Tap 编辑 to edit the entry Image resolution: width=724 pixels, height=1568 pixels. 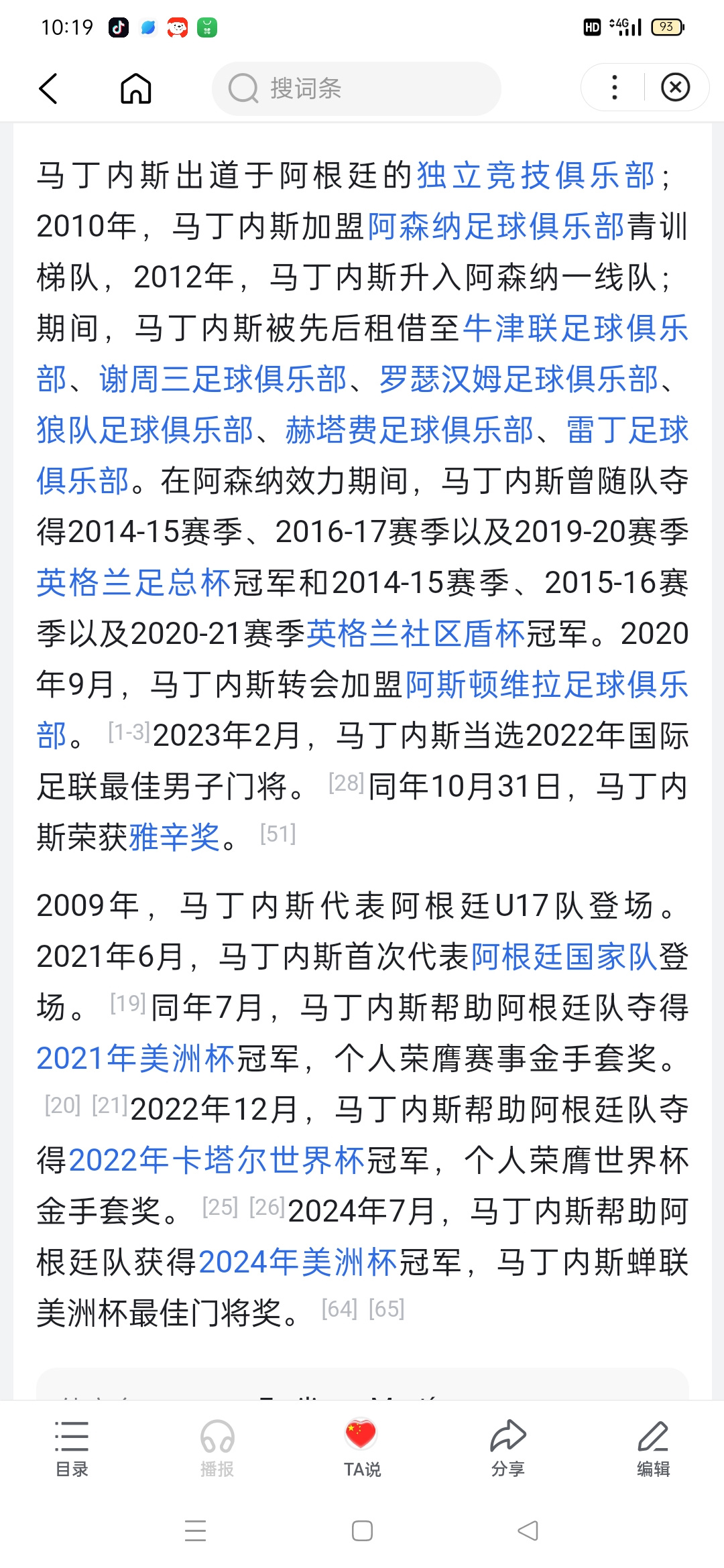(653, 1449)
